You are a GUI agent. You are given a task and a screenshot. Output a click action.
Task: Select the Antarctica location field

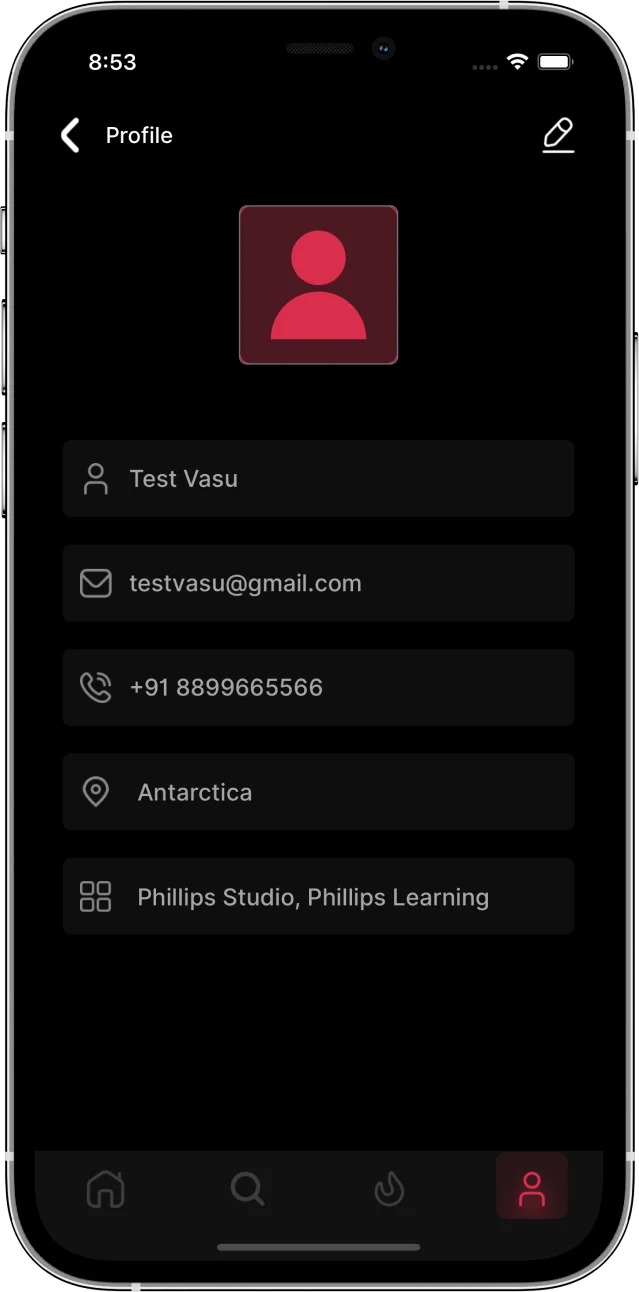pos(318,792)
